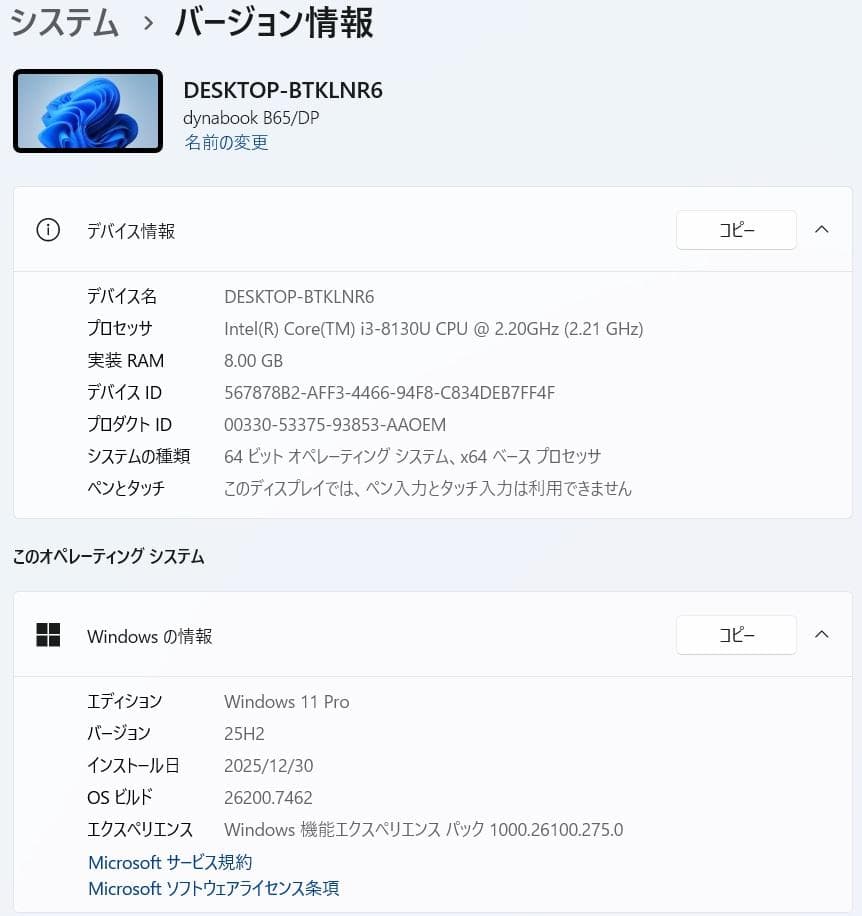Collapse the Windows の情報 section

(x=821, y=634)
